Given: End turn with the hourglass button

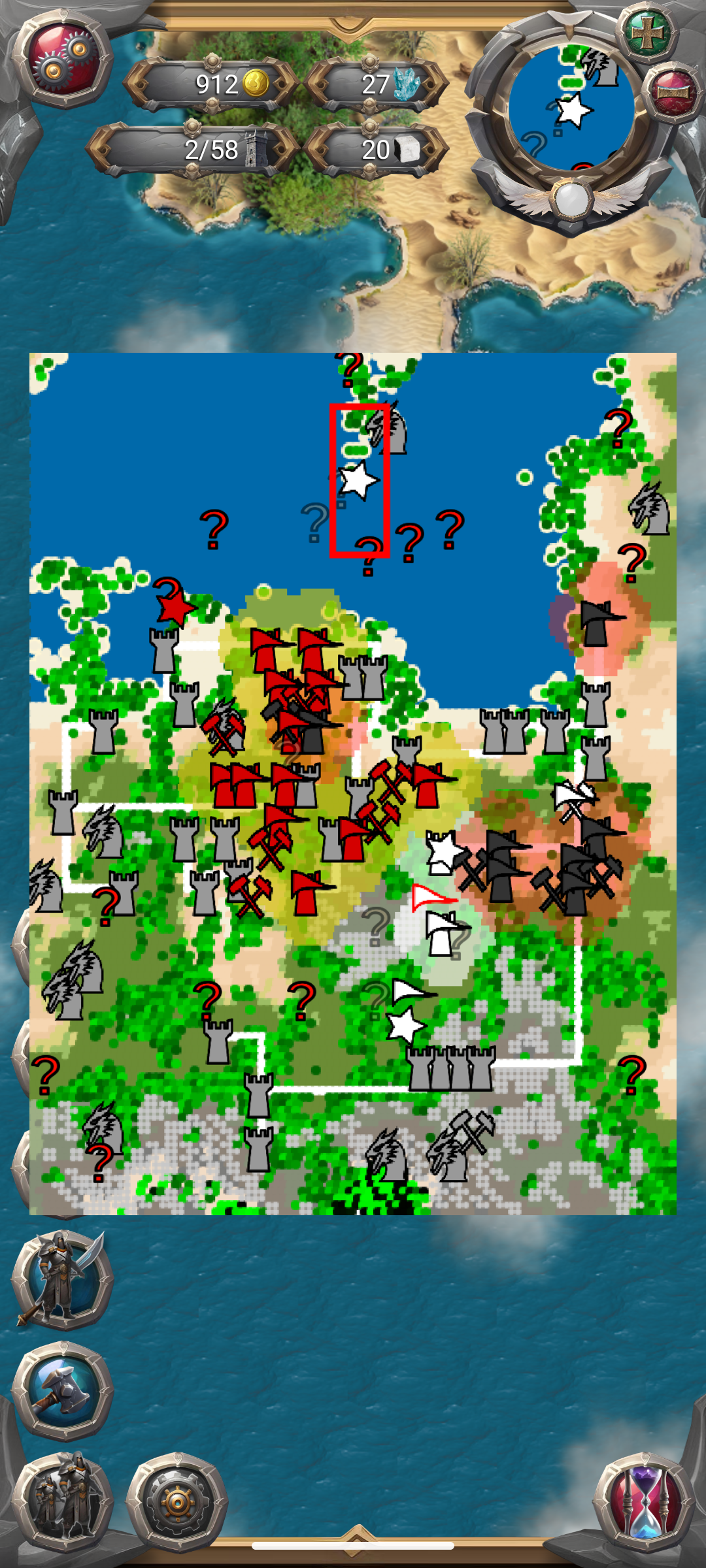Looking at the screenshot, I should click(x=645, y=1501).
